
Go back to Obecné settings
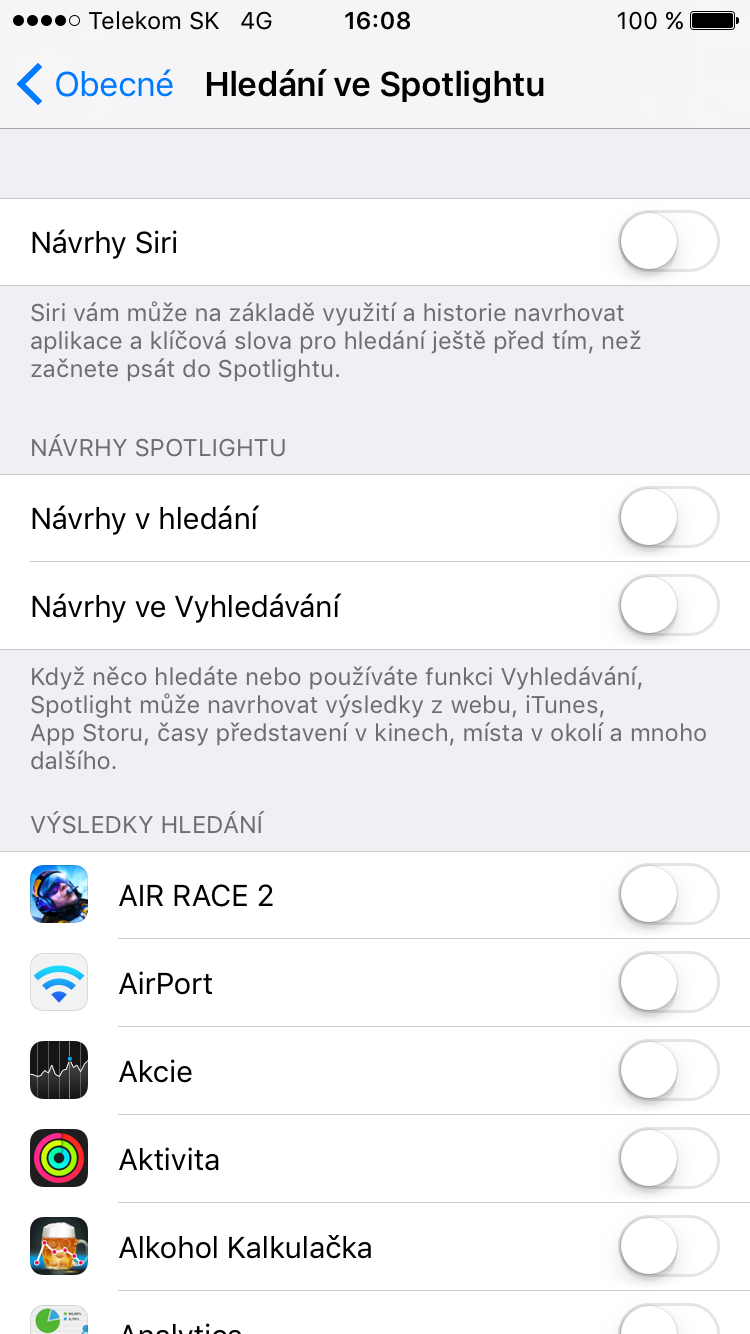[x=95, y=85]
